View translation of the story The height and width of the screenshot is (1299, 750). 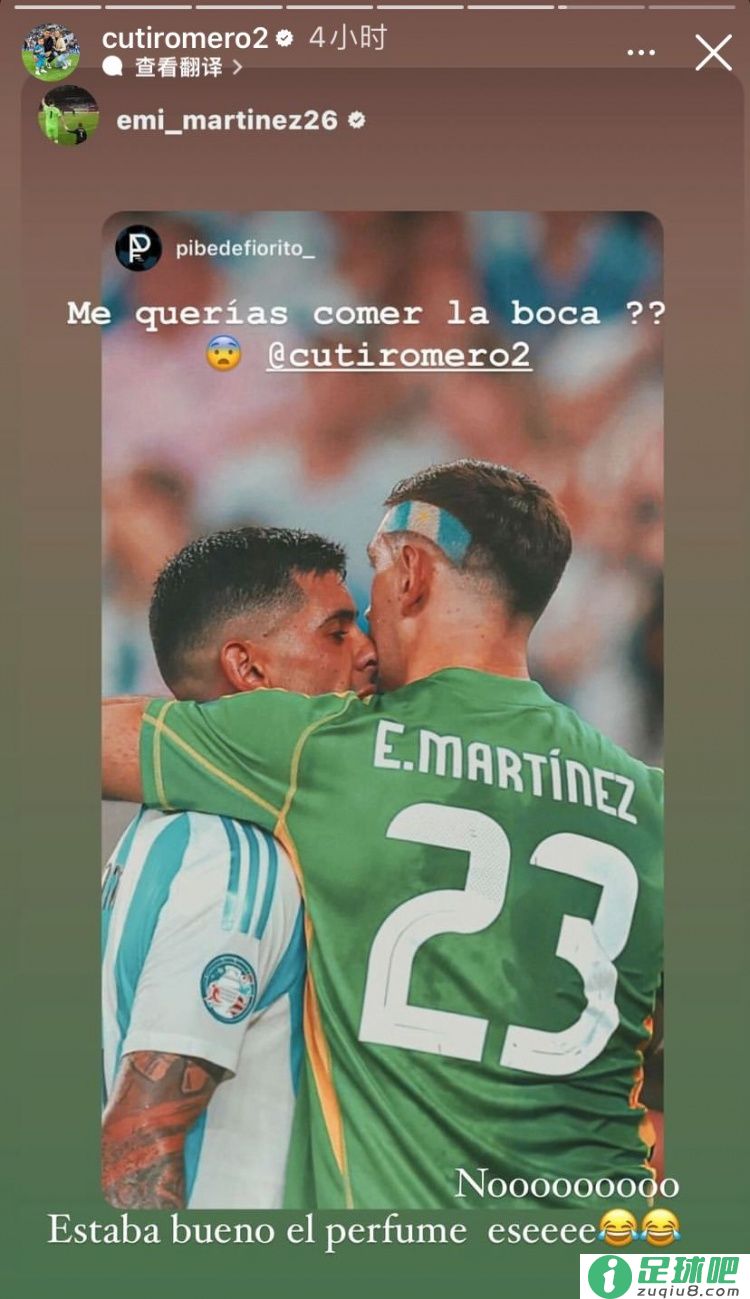pos(178,67)
